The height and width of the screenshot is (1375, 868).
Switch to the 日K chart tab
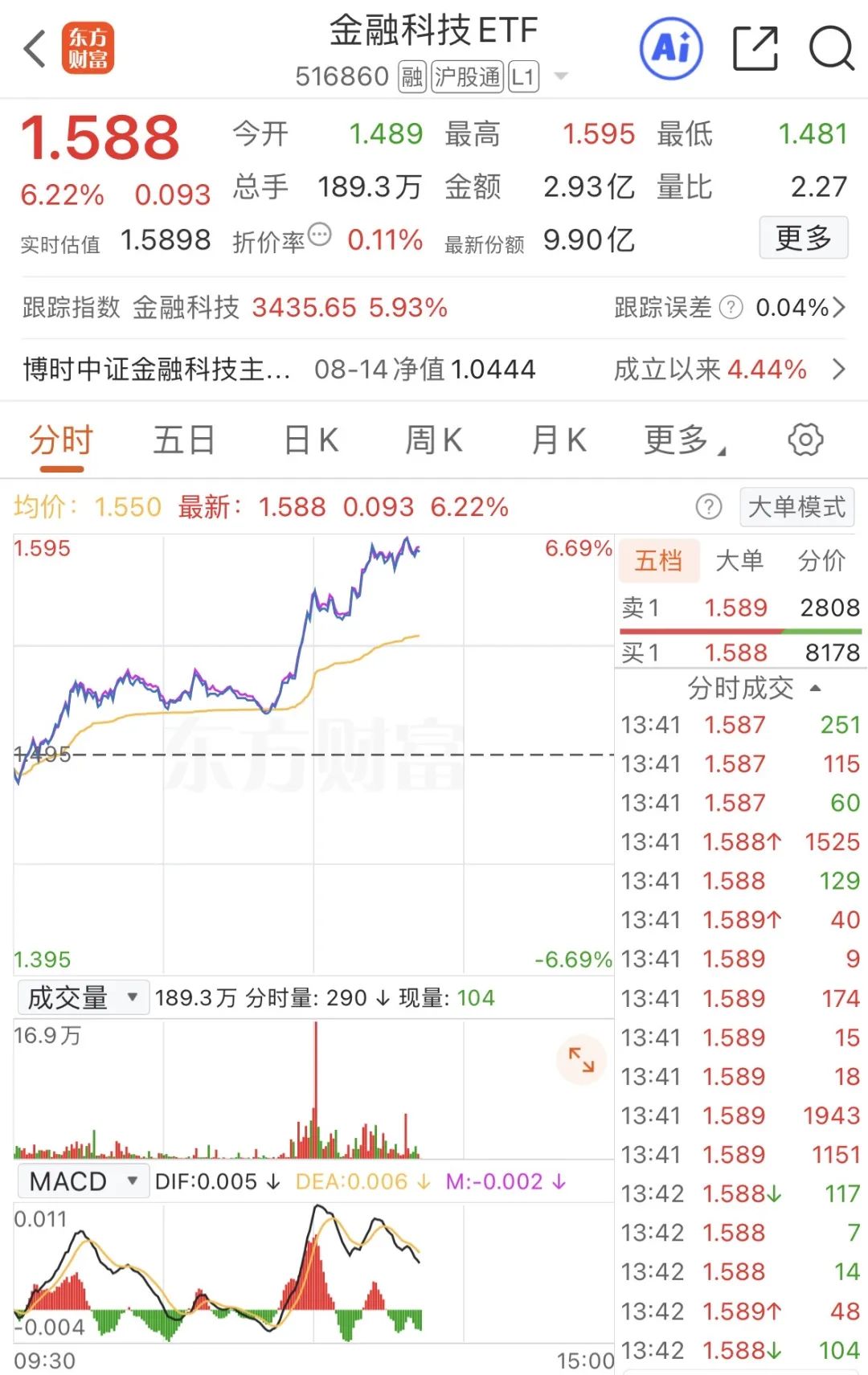pos(311,440)
